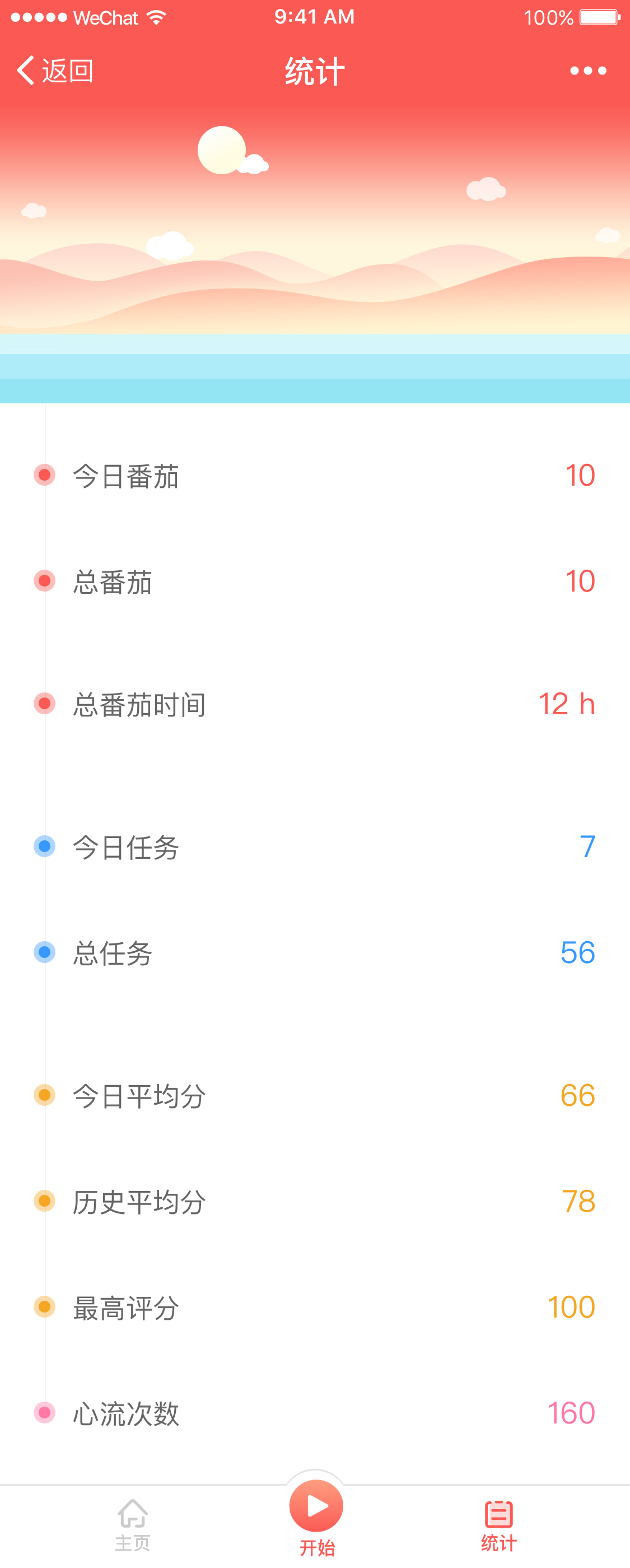Go back using the 返回 button
630x1568 pixels.
pyautogui.click(x=55, y=71)
